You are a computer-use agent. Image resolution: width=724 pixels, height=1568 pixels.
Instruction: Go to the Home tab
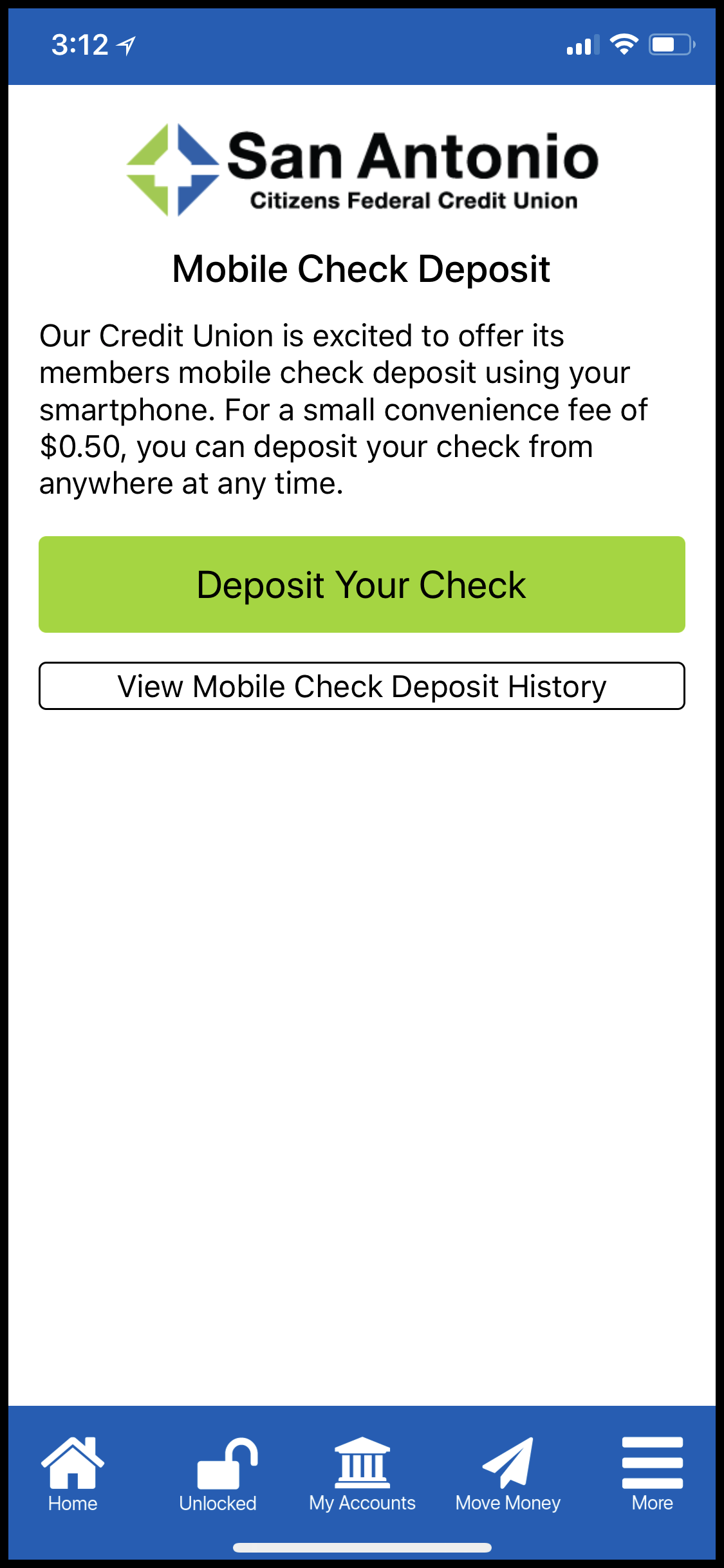(x=73, y=1474)
